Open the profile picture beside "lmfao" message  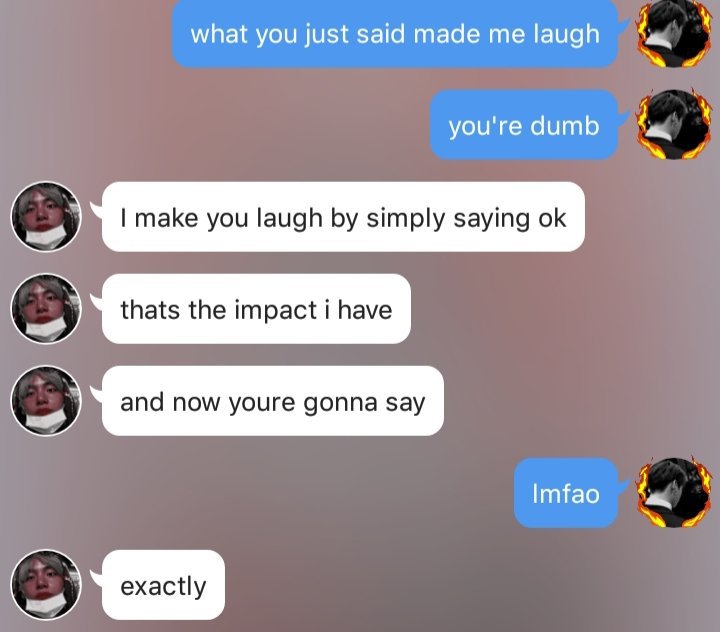click(x=673, y=490)
